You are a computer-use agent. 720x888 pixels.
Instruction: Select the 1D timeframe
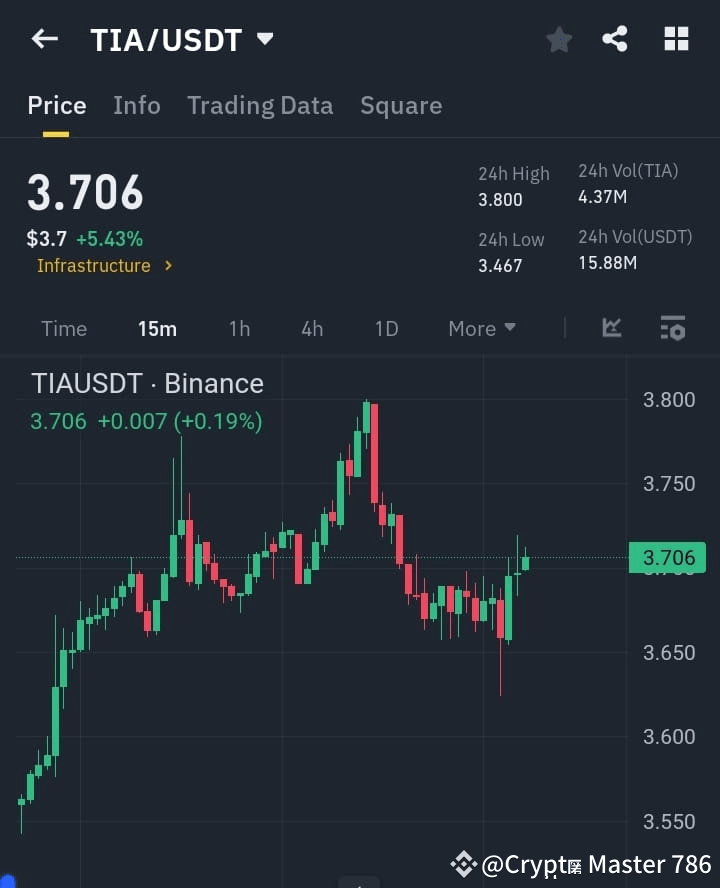coord(386,328)
